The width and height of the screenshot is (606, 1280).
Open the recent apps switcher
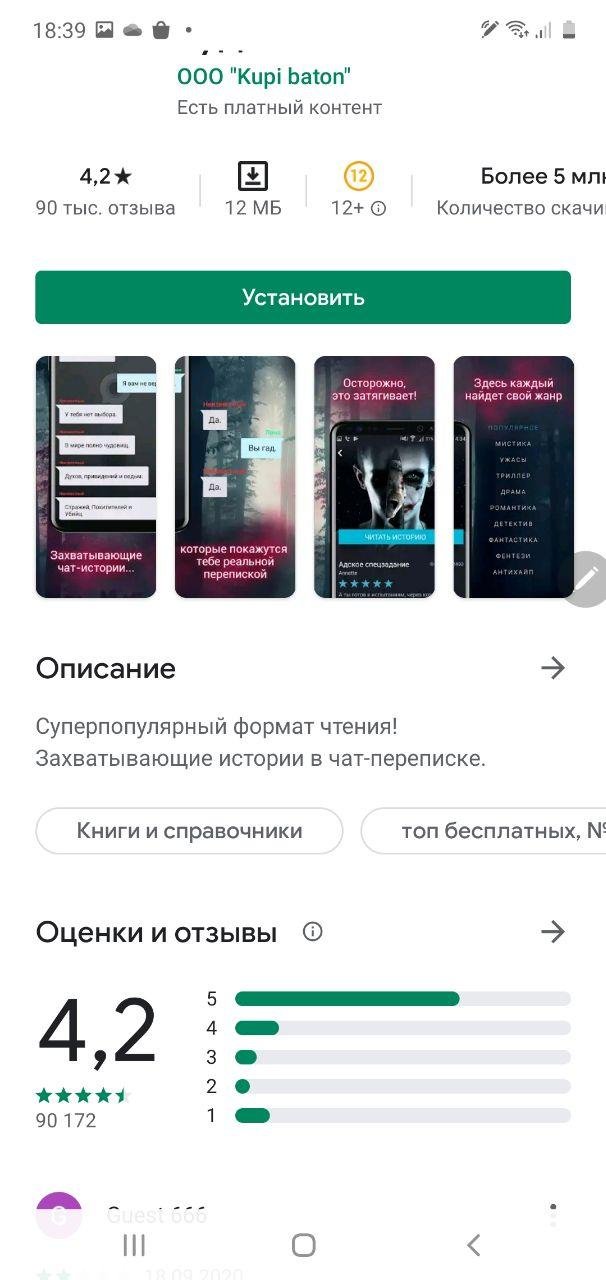click(x=133, y=1245)
